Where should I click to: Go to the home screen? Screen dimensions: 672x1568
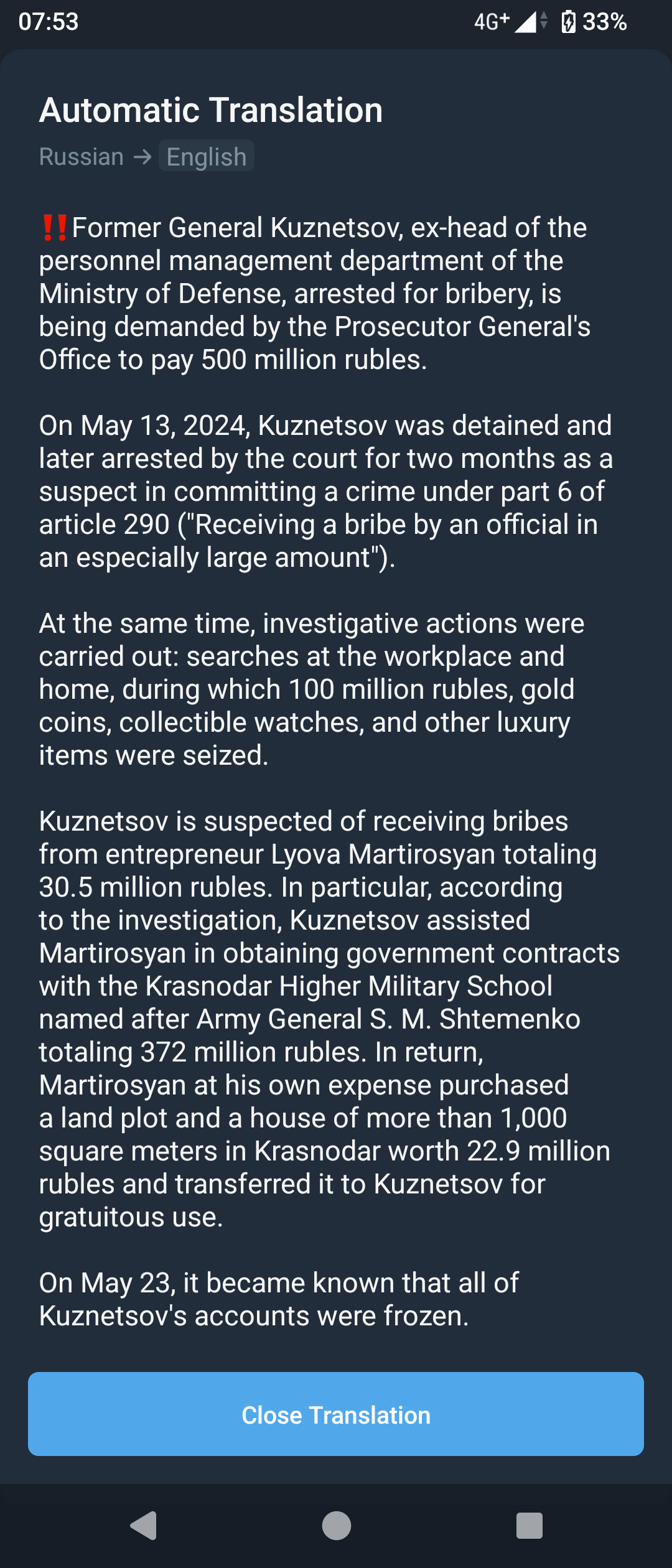click(337, 1526)
